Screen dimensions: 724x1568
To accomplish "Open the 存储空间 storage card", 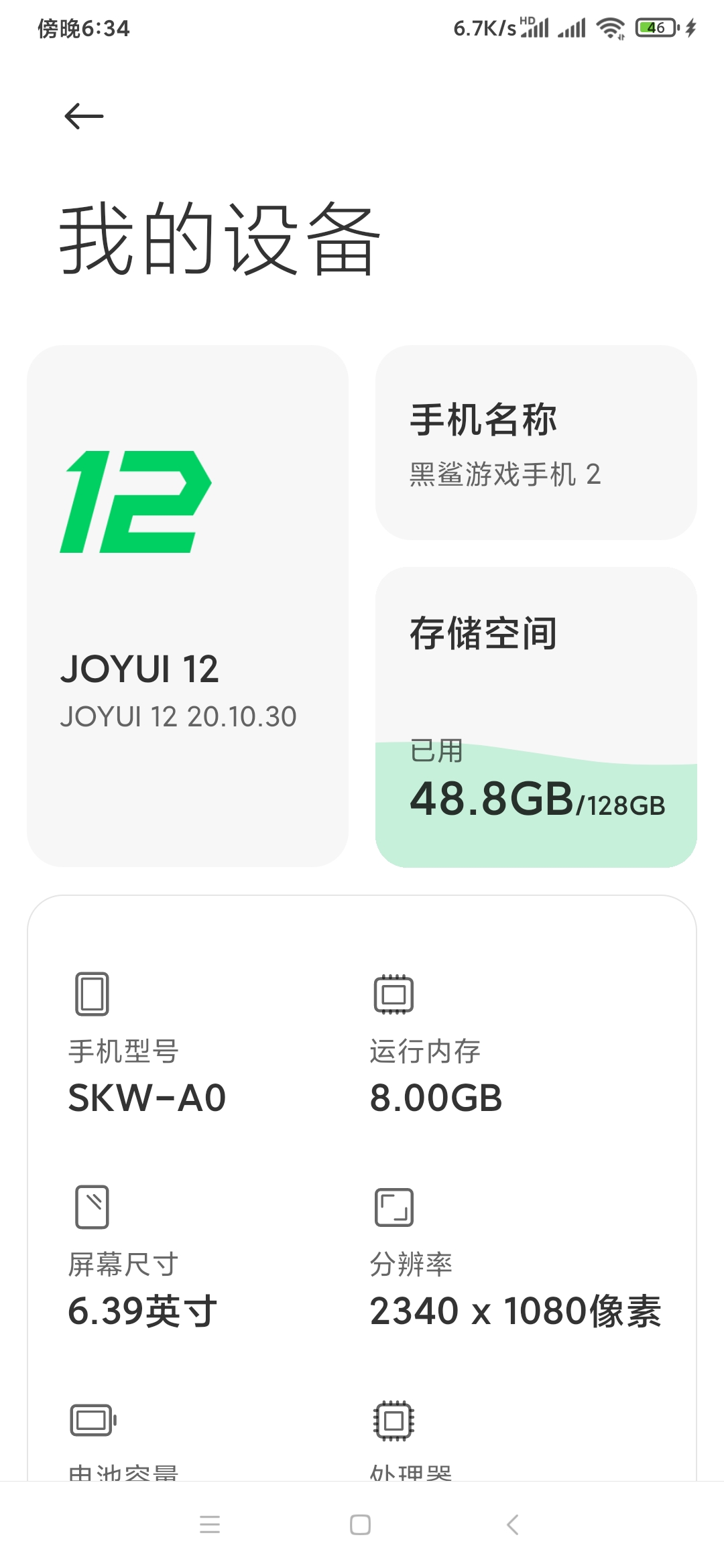I will click(x=536, y=717).
